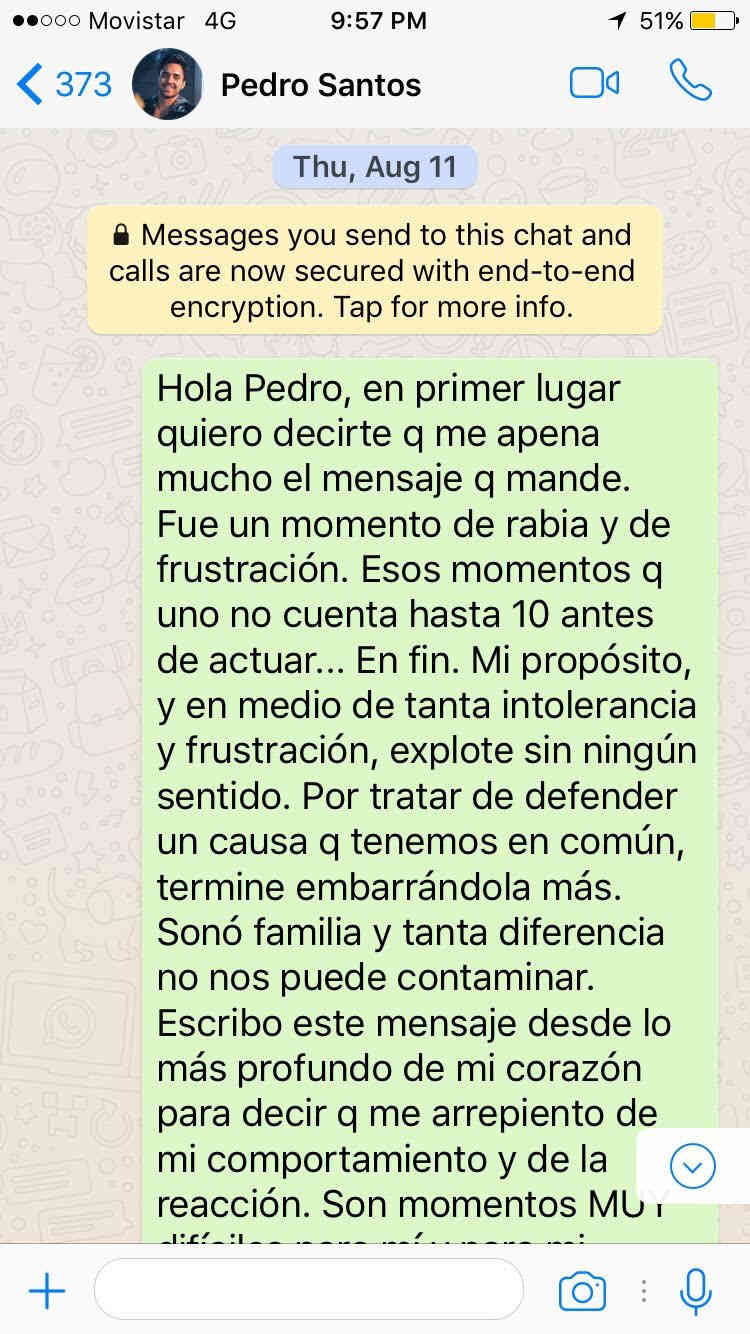The height and width of the screenshot is (1334, 750).
Task: Focus the message text field
Action: [x=308, y=1290]
